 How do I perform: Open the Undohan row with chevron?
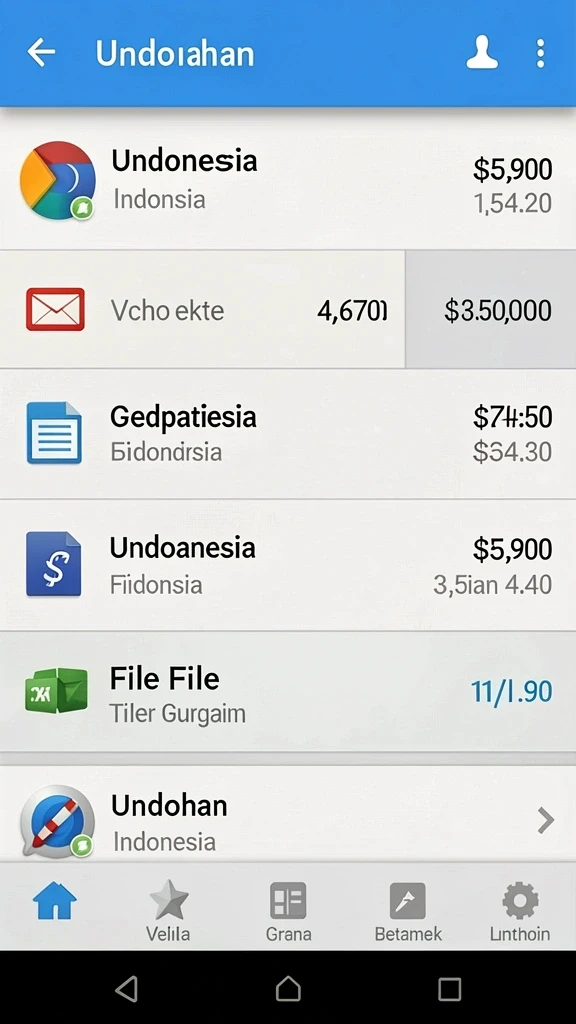click(x=288, y=814)
